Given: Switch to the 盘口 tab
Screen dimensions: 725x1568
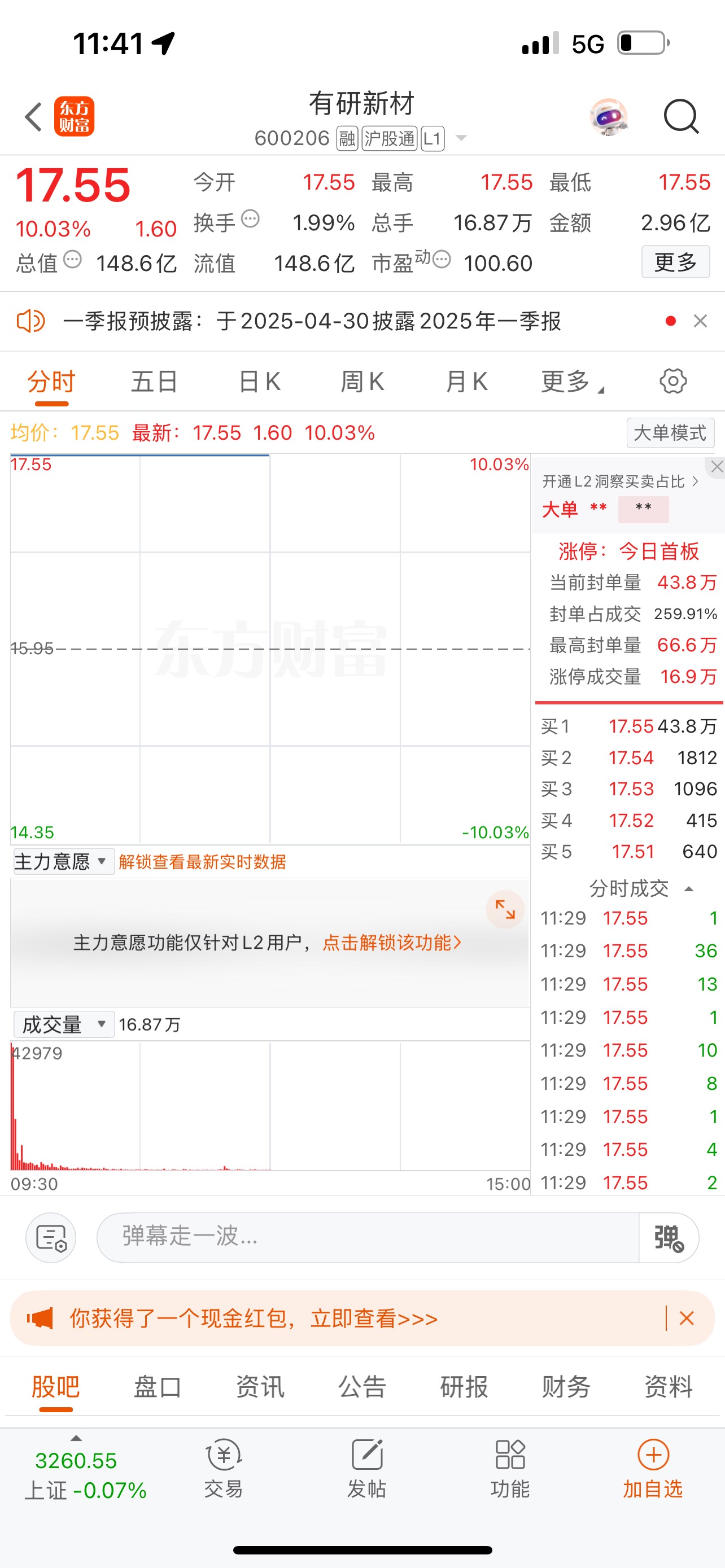Looking at the screenshot, I should 158,1387.
